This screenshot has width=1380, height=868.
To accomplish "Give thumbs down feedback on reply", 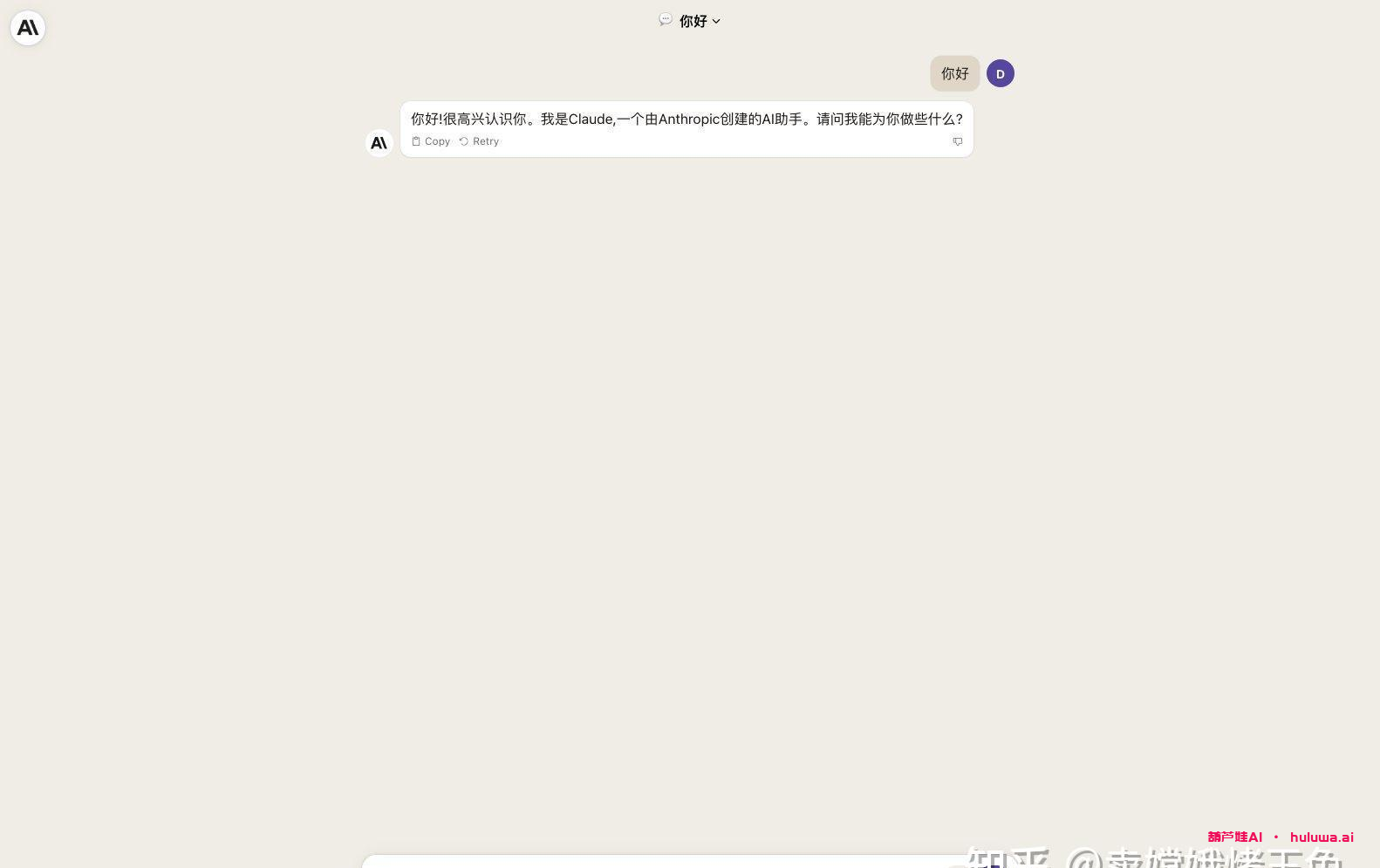I will 957,141.
